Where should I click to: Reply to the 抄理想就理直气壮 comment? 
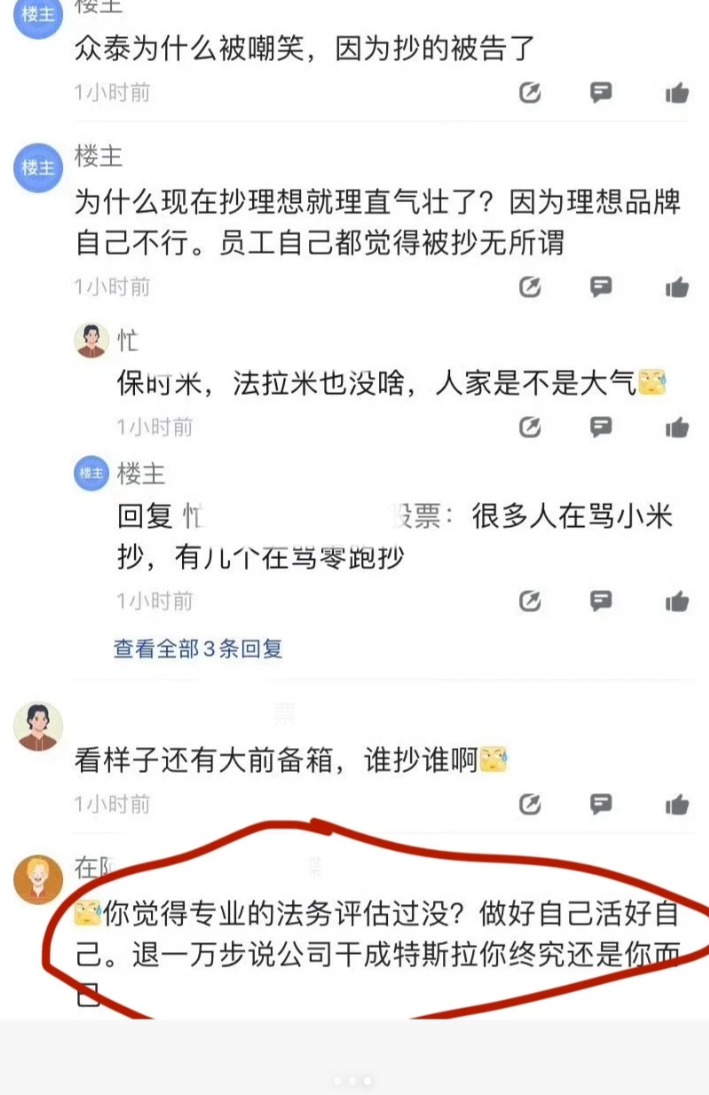click(601, 287)
